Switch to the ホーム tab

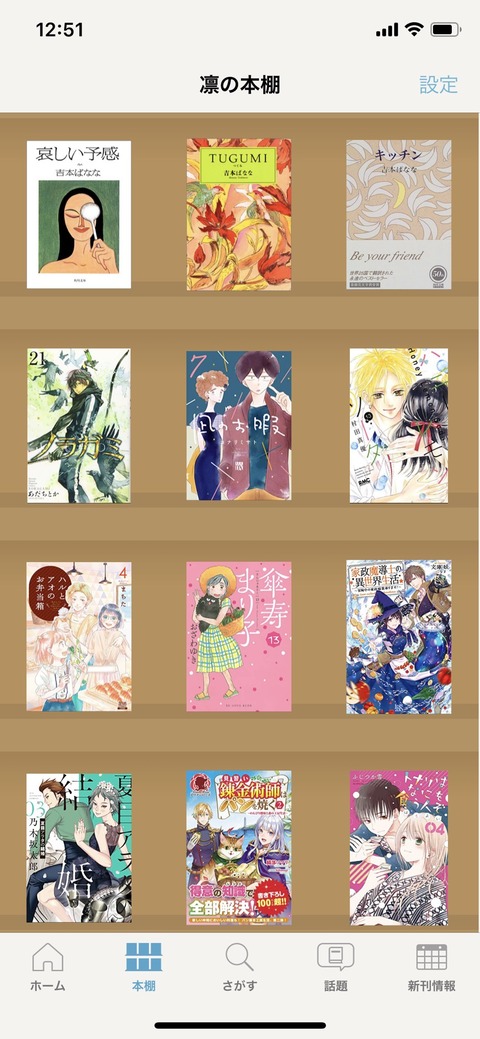[x=48, y=967]
